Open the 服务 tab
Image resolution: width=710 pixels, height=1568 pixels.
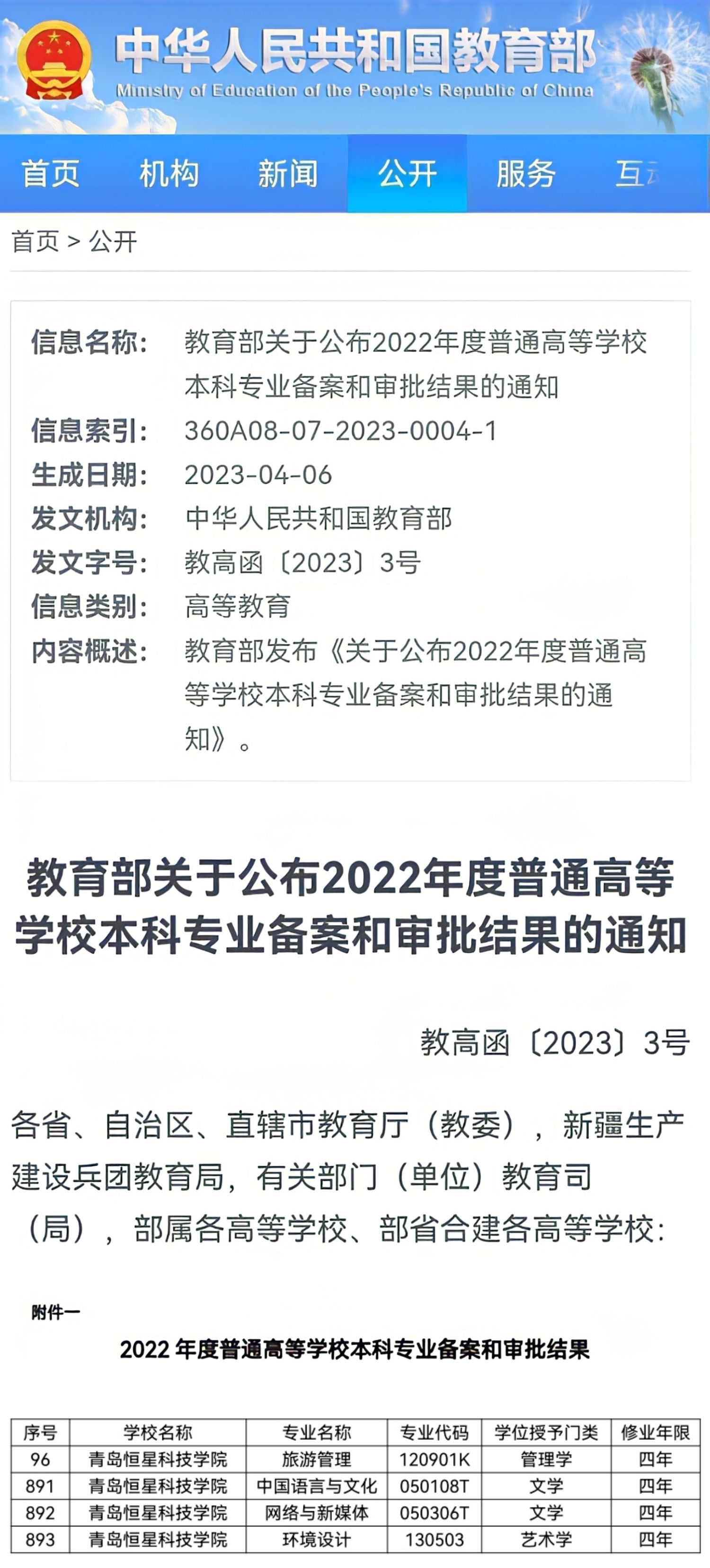pyautogui.click(x=526, y=174)
